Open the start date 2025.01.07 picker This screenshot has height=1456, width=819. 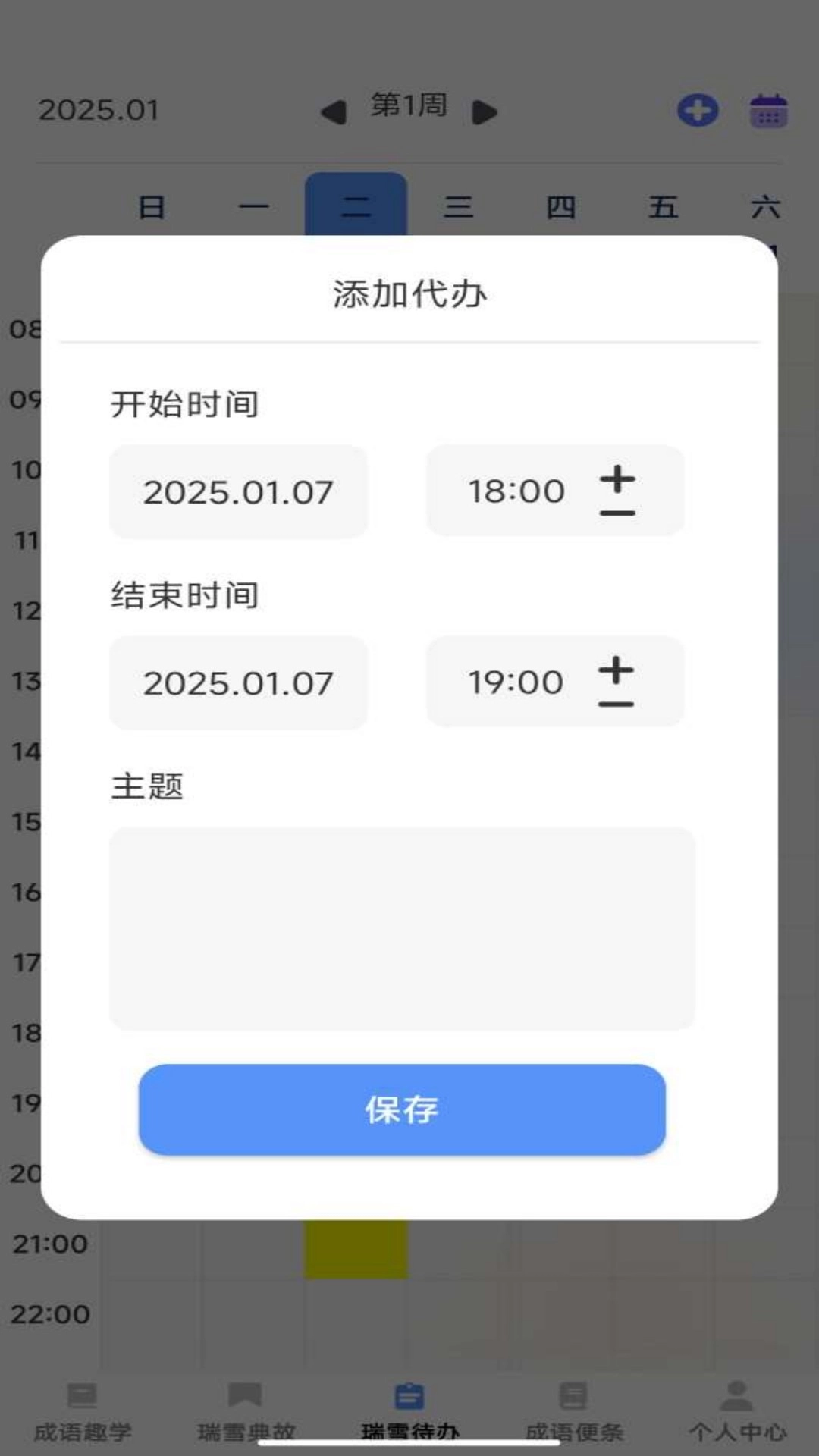(x=239, y=491)
